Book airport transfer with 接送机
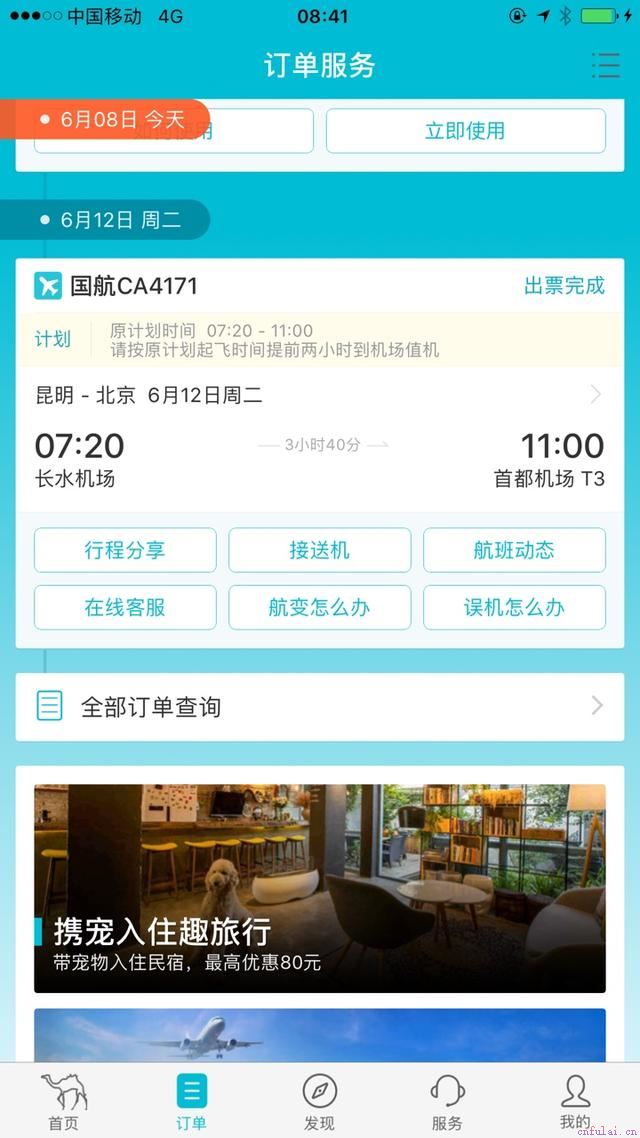This screenshot has height=1138, width=640. tap(319, 549)
